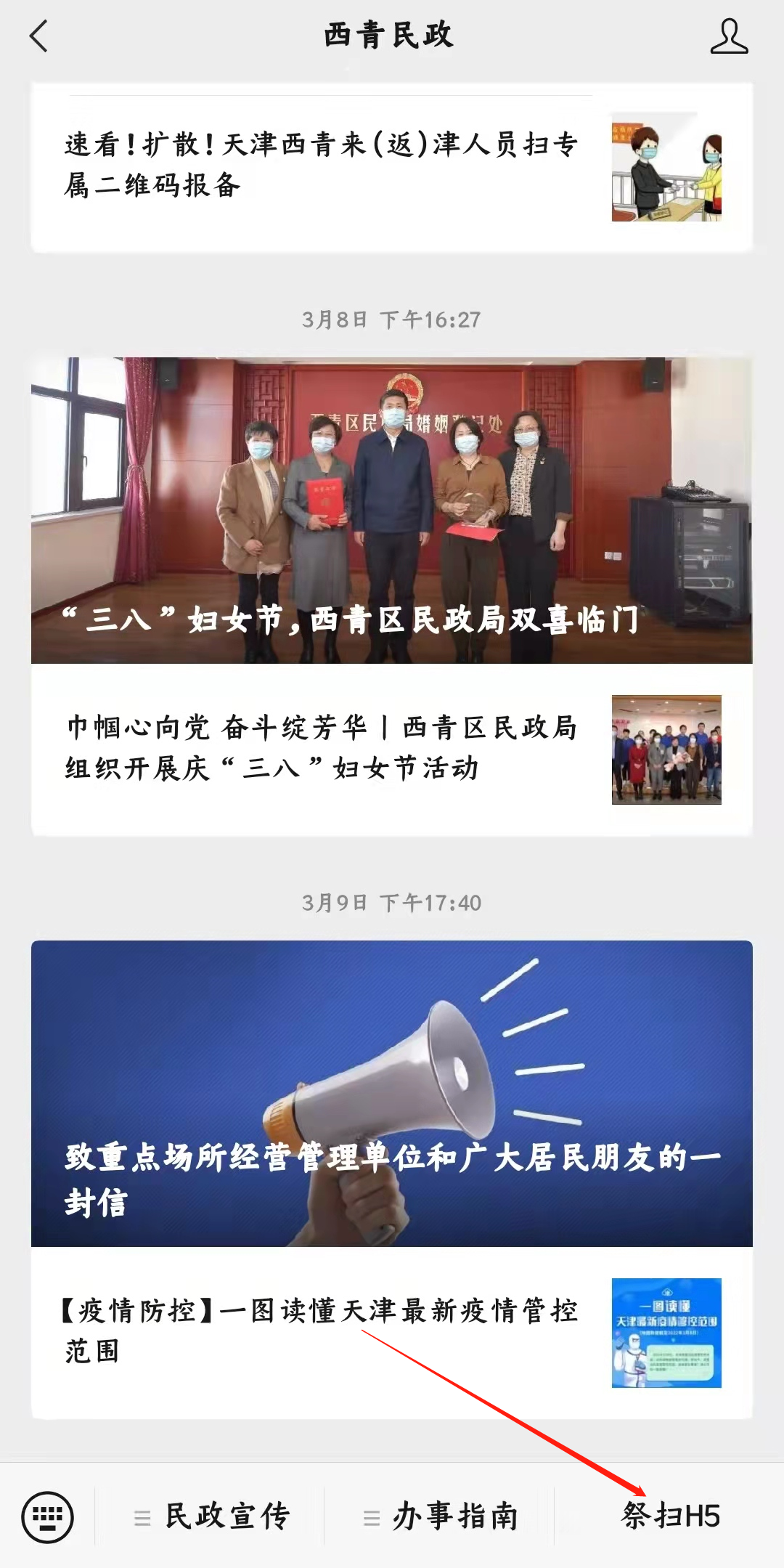
Task: Open 致重点场所经营管理单位 一封信 article
Action: (x=391, y=1094)
